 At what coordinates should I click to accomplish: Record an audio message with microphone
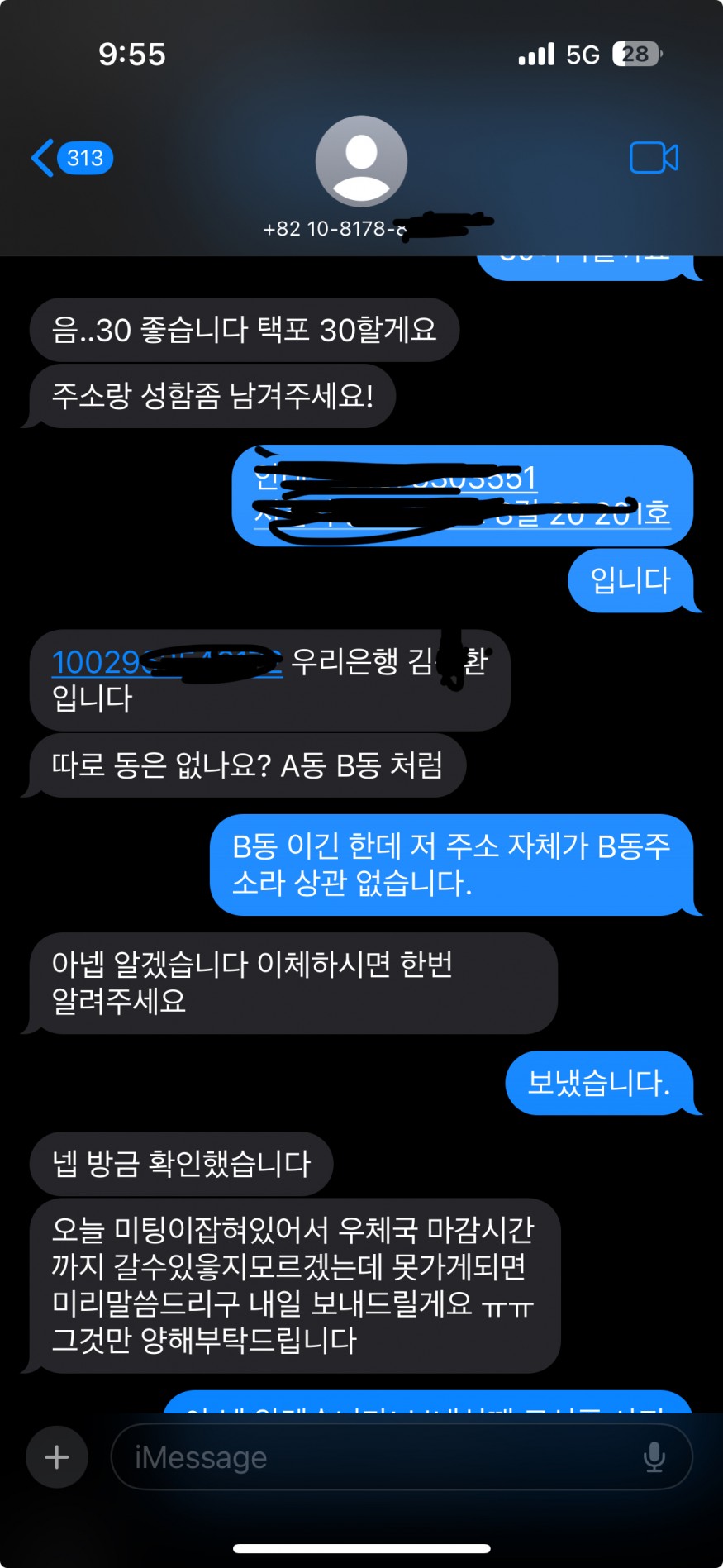click(x=654, y=1457)
